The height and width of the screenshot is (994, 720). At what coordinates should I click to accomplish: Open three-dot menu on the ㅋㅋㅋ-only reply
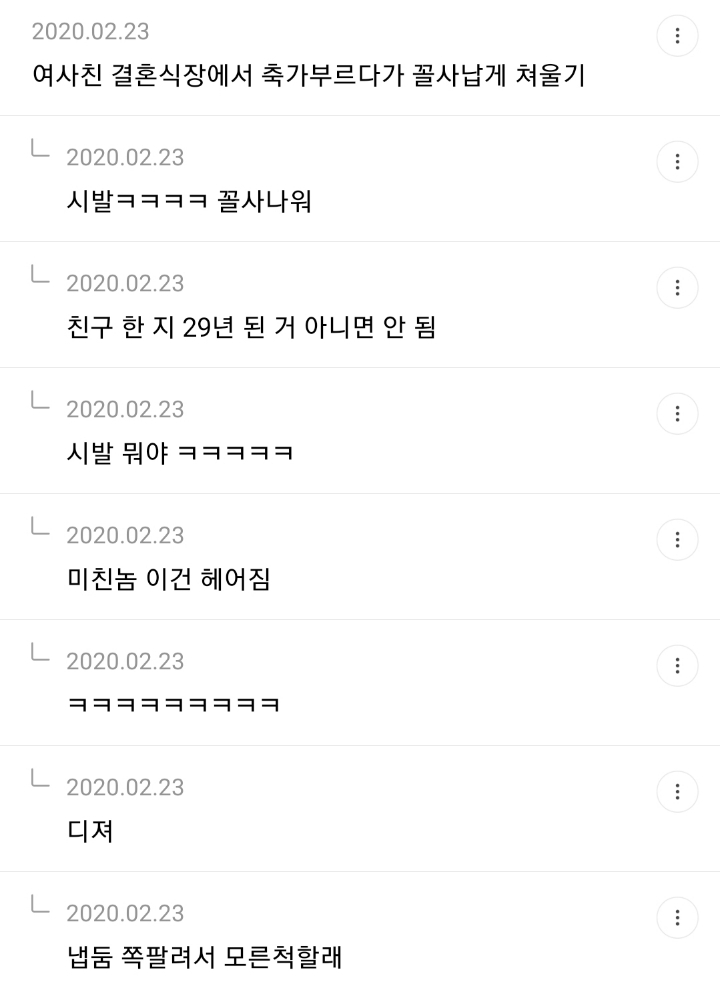pos(677,666)
